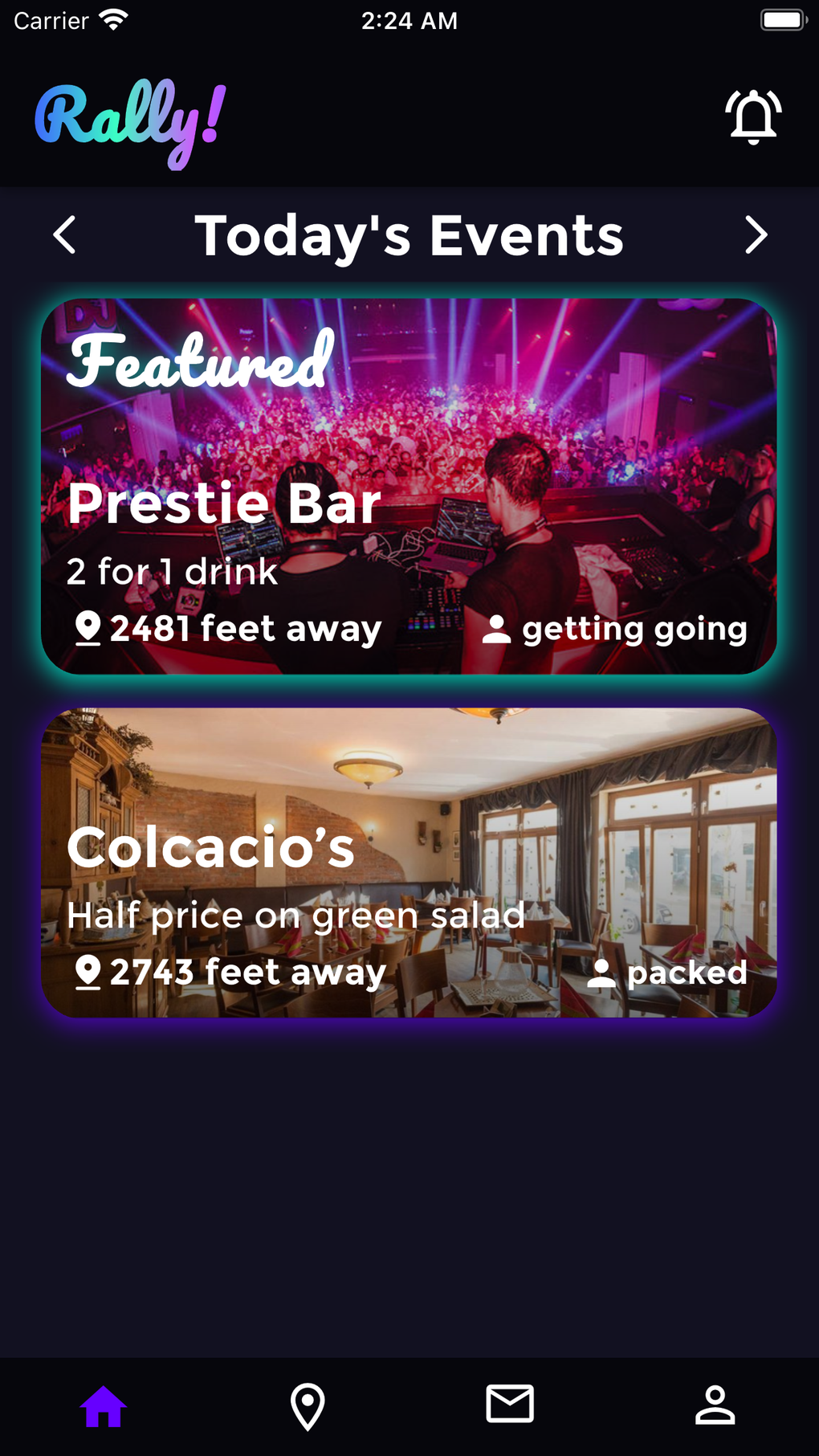Open the notifications bell
This screenshot has width=819, height=1456.
pos(753,117)
